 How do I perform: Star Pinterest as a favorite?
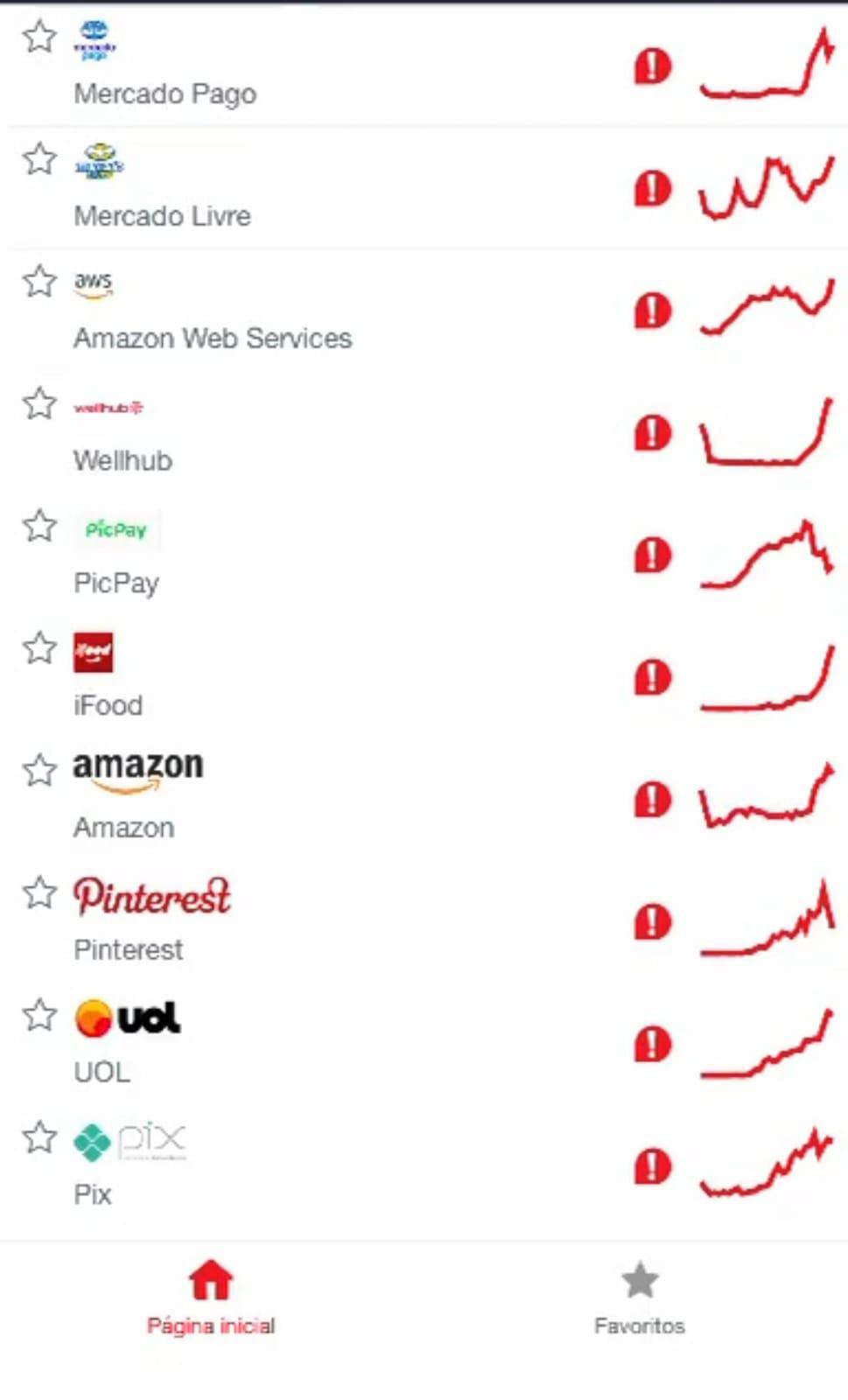tap(39, 894)
